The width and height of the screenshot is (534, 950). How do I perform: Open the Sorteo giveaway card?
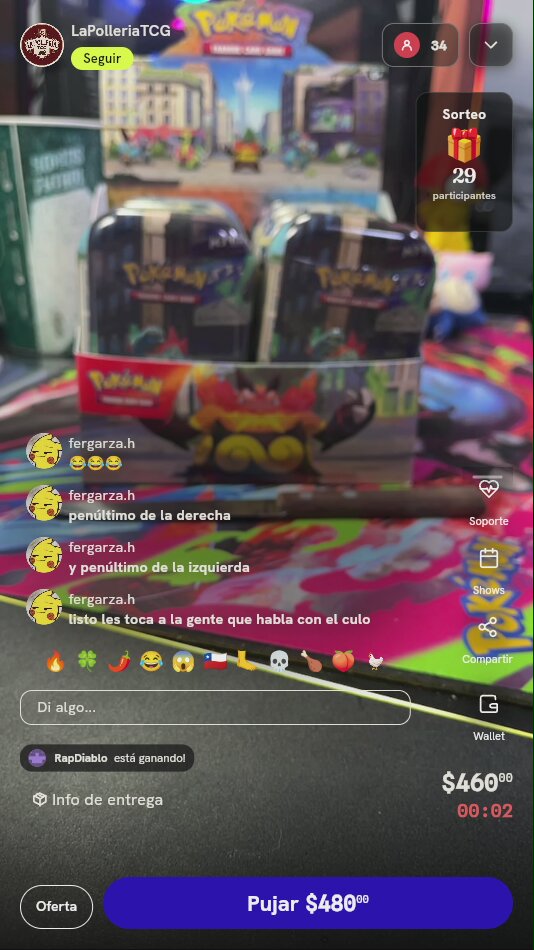[464, 161]
